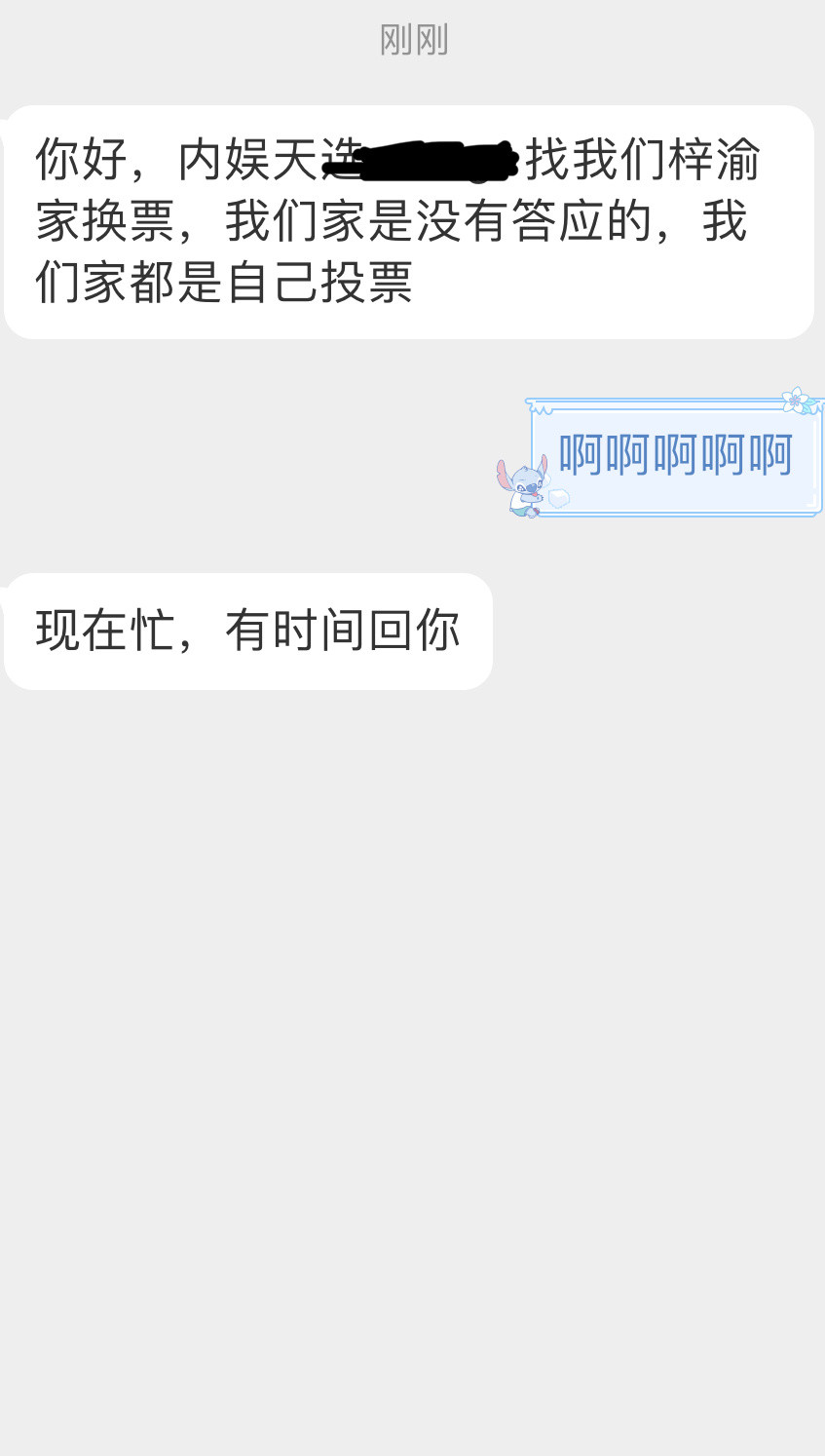Click the "刚刚" timestamp label

[412, 38]
